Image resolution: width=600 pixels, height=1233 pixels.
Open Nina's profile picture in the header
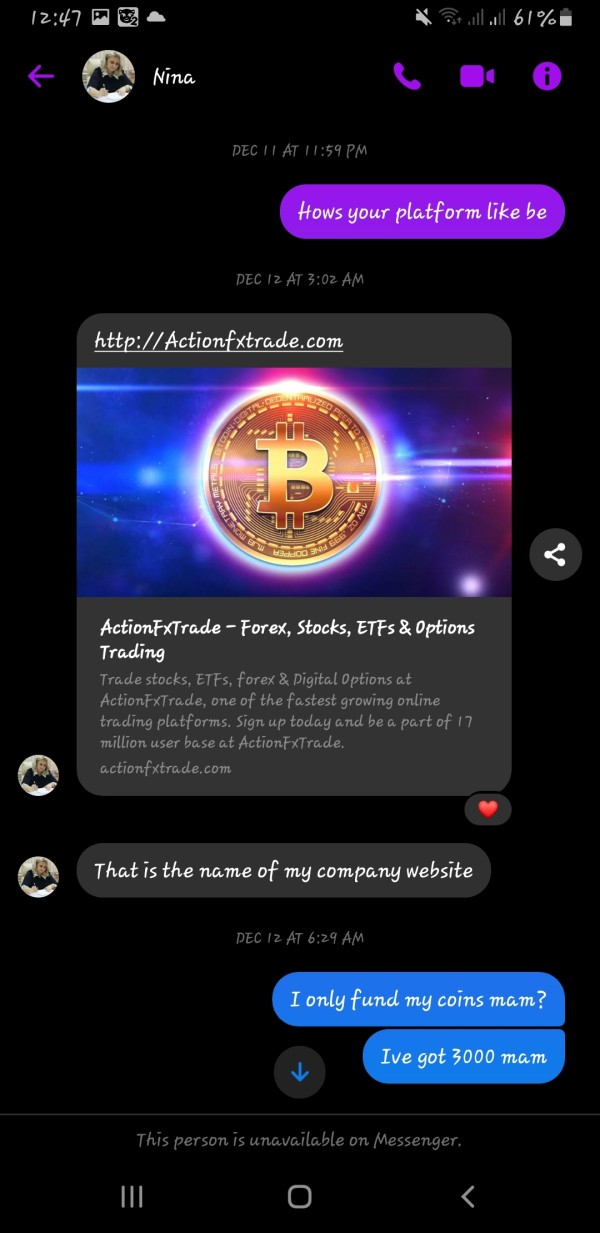(108, 76)
